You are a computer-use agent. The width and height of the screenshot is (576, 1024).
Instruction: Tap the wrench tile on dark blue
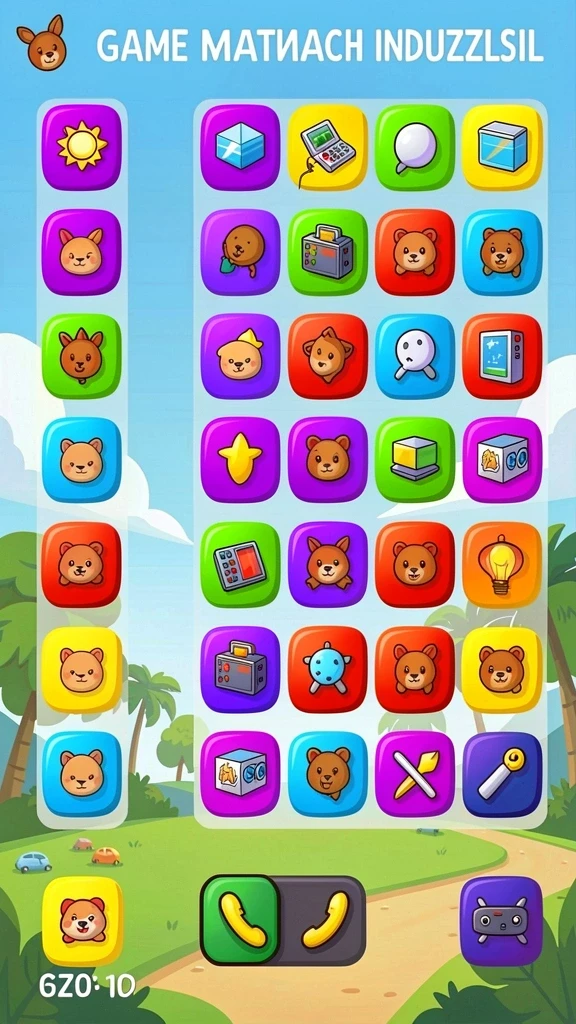[x=502, y=774]
